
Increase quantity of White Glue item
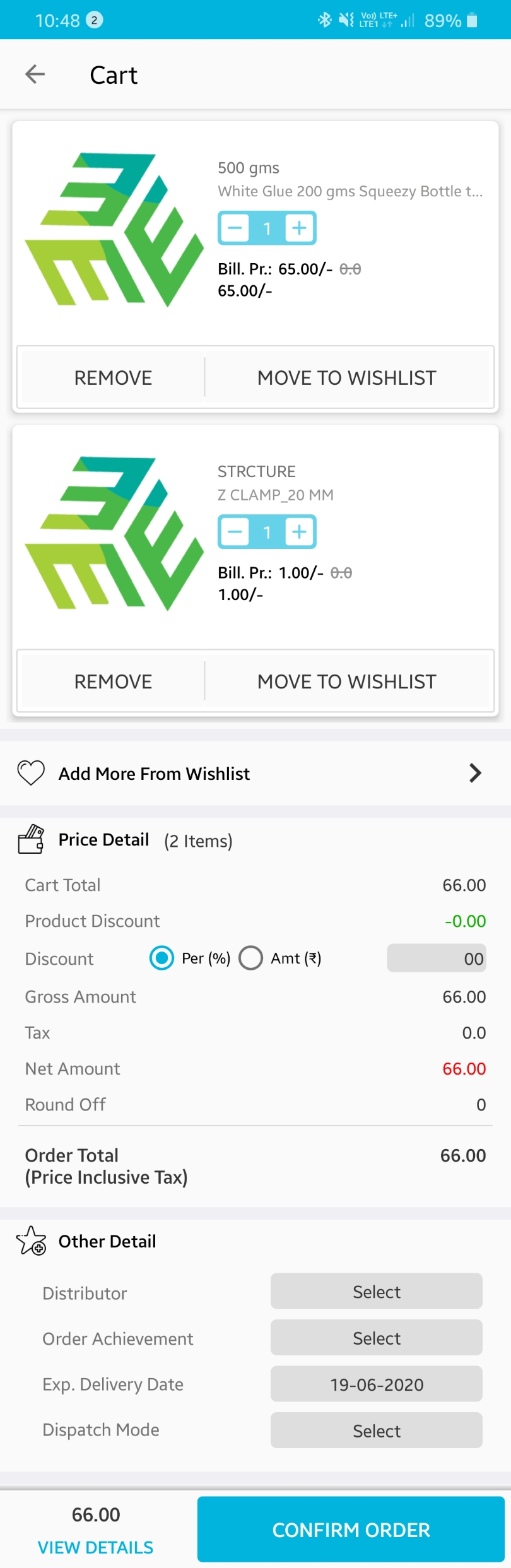pos(299,228)
